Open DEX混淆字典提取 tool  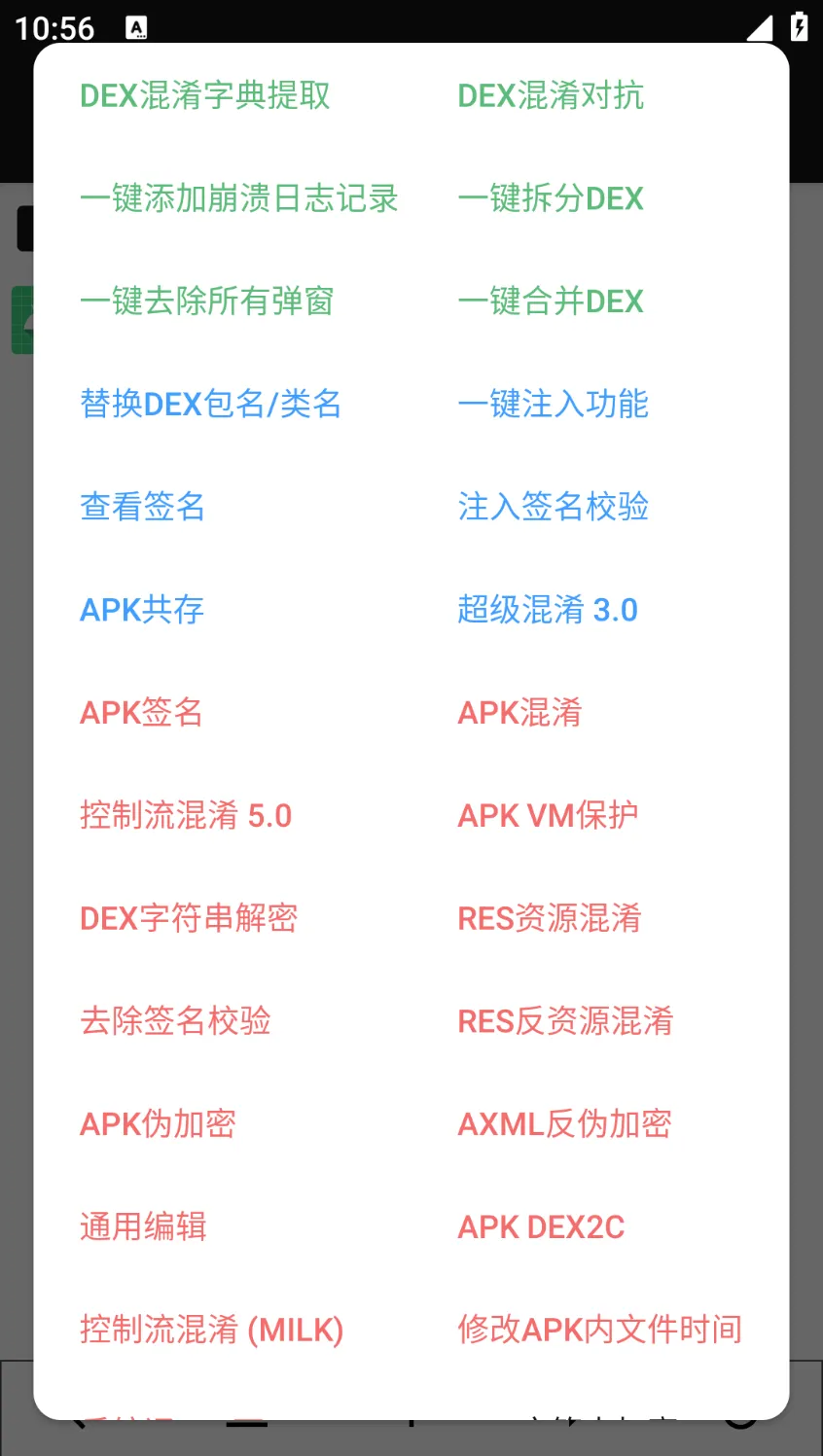(x=205, y=95)
